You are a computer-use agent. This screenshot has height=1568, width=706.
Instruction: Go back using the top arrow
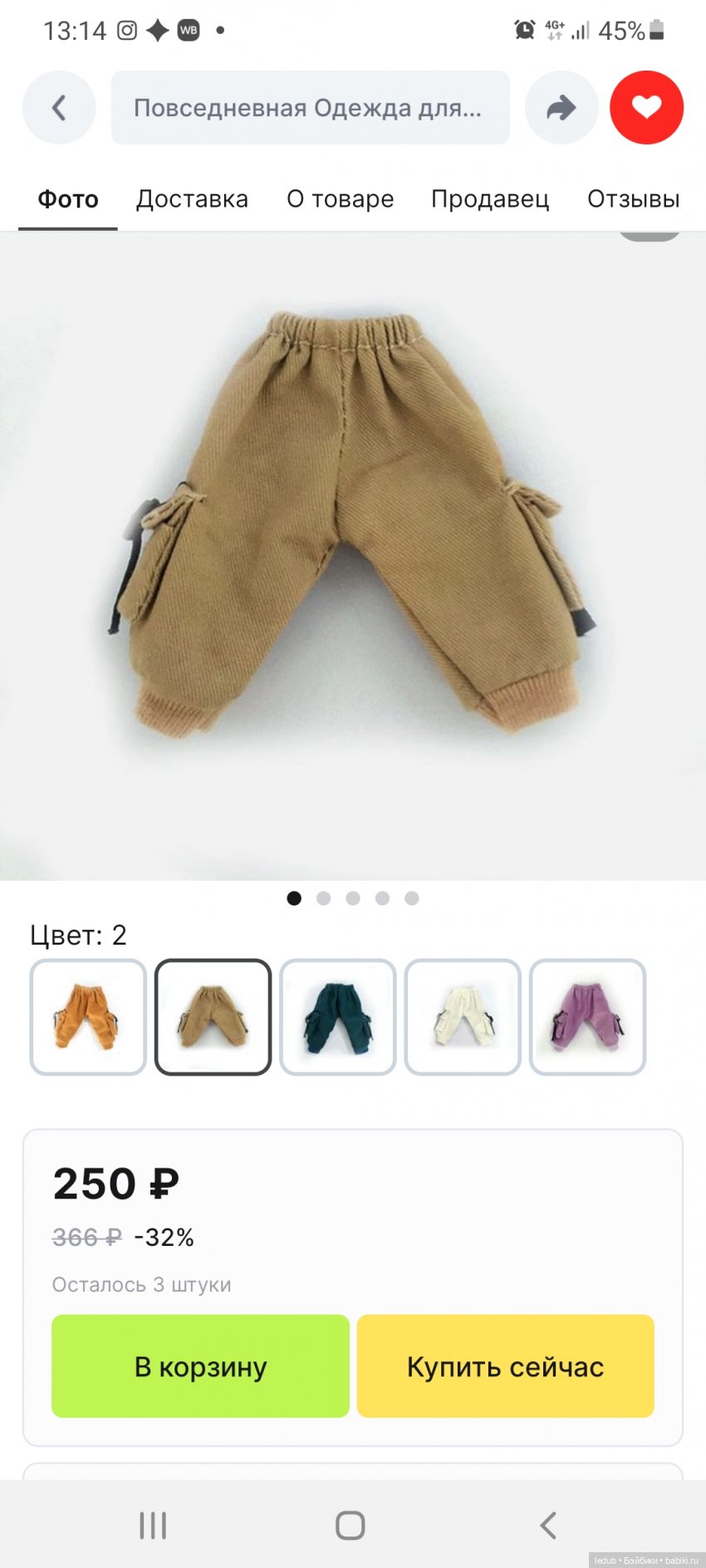tap(59, 108)
